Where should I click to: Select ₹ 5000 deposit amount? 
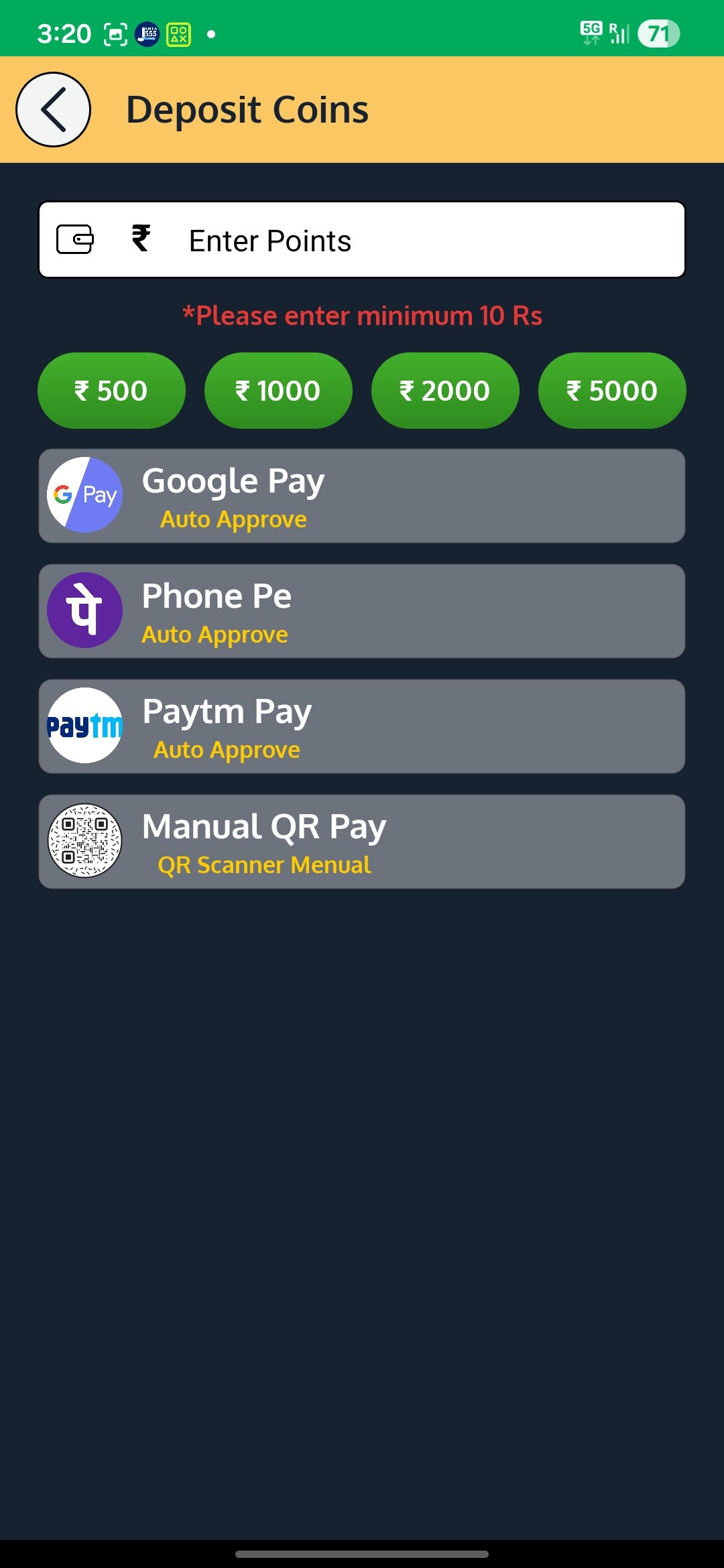coord(612,391)
